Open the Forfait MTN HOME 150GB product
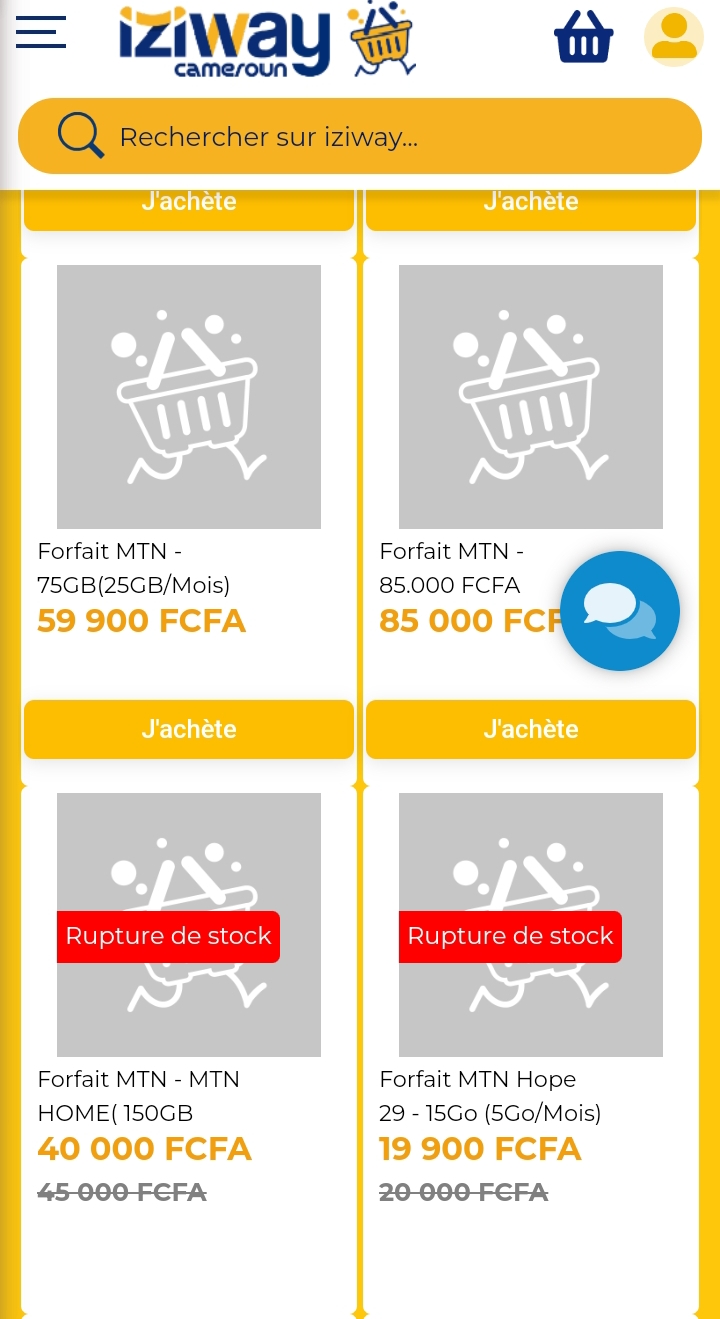 [189, 1000]
